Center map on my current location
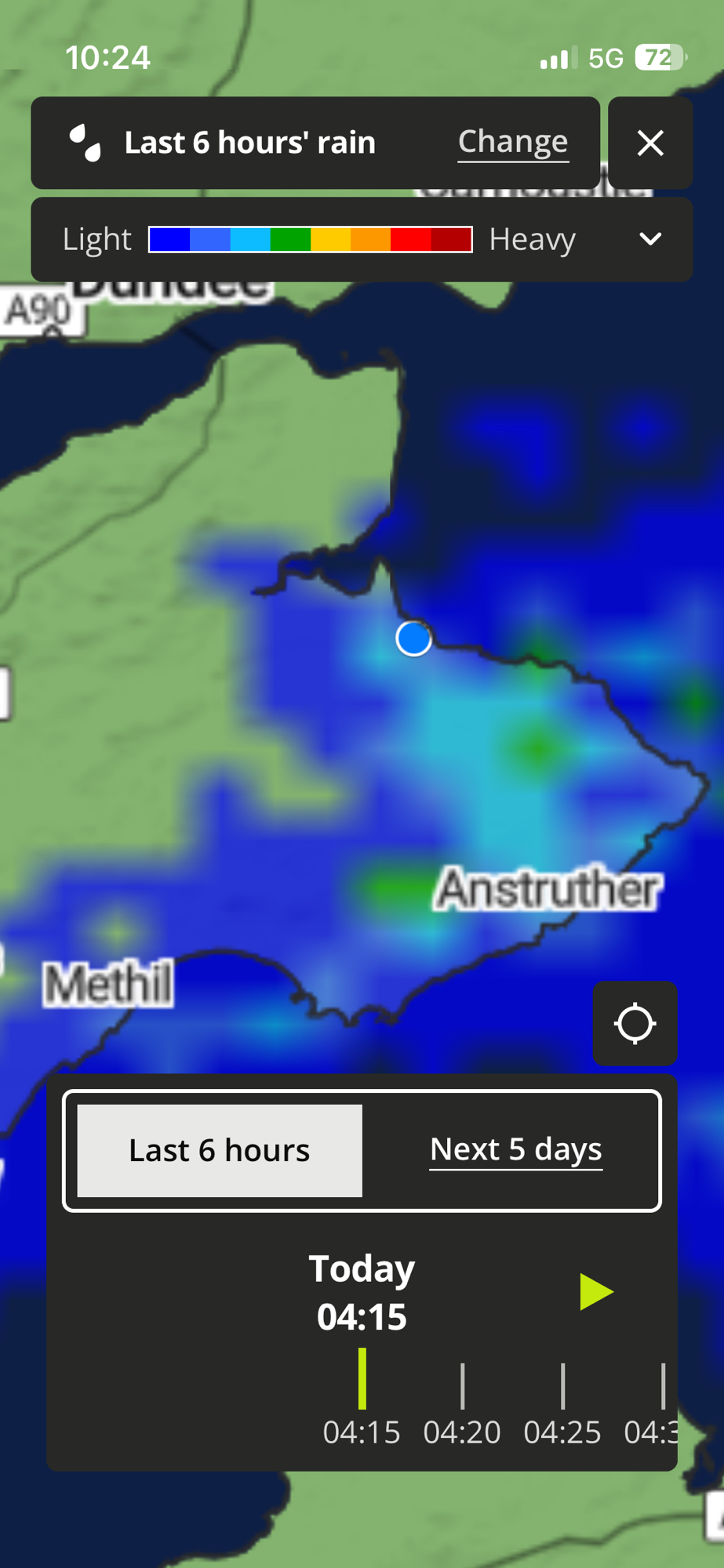The width and height of the screenshot is (724, 1568). coord(635,1023)
